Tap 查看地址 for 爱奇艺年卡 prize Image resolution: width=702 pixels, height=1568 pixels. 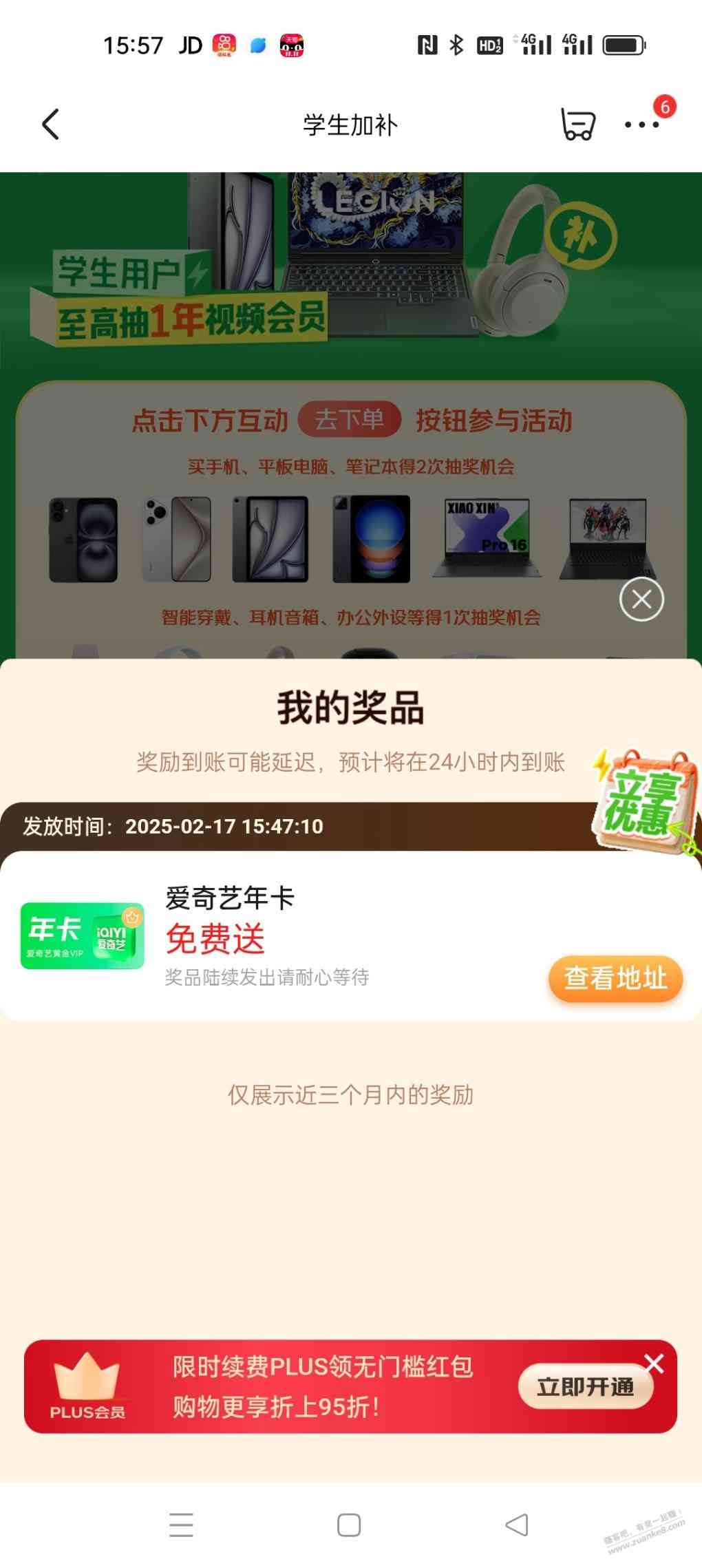coord(615,978)
